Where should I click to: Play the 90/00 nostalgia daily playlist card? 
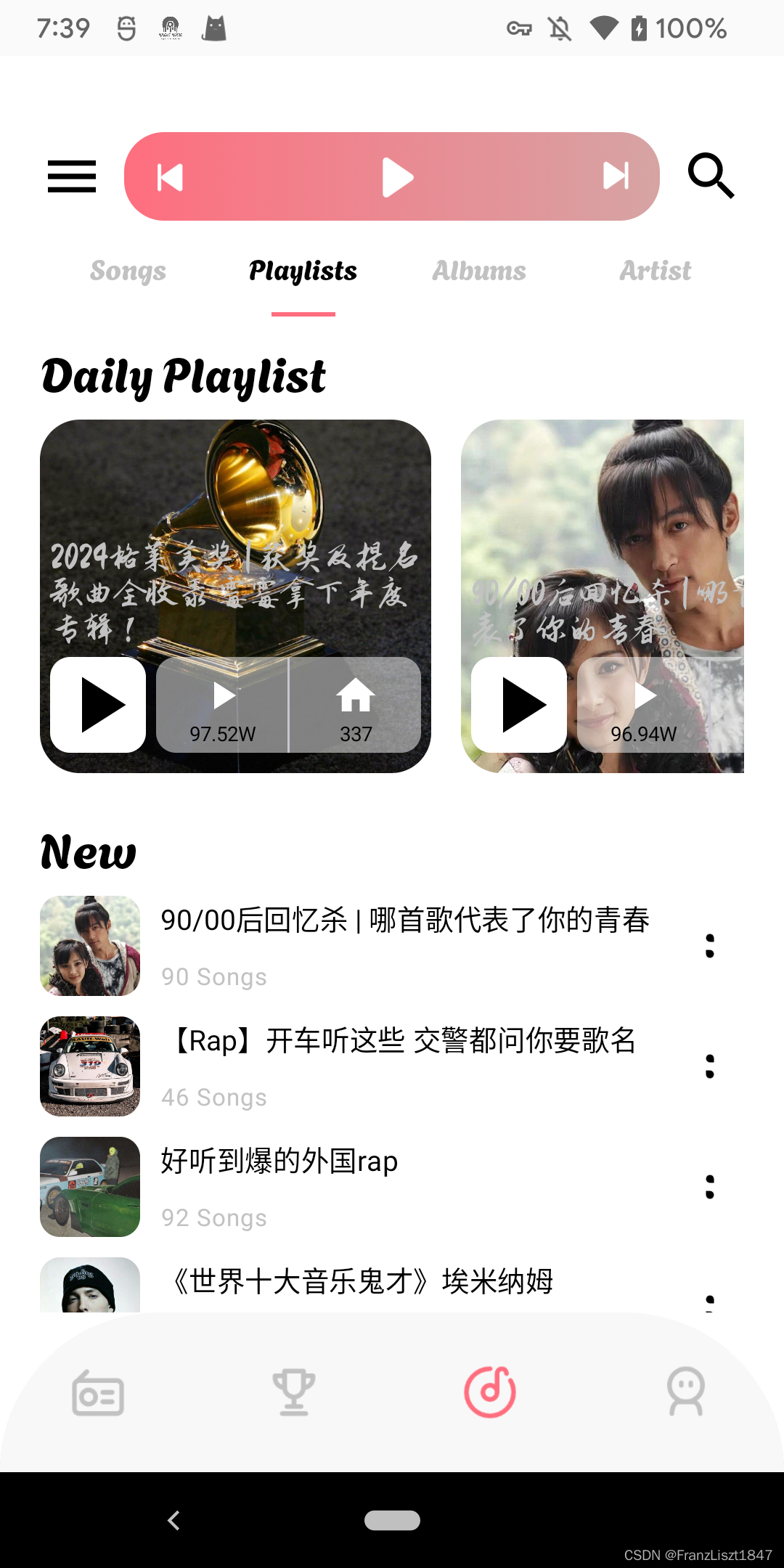[519, 705]
